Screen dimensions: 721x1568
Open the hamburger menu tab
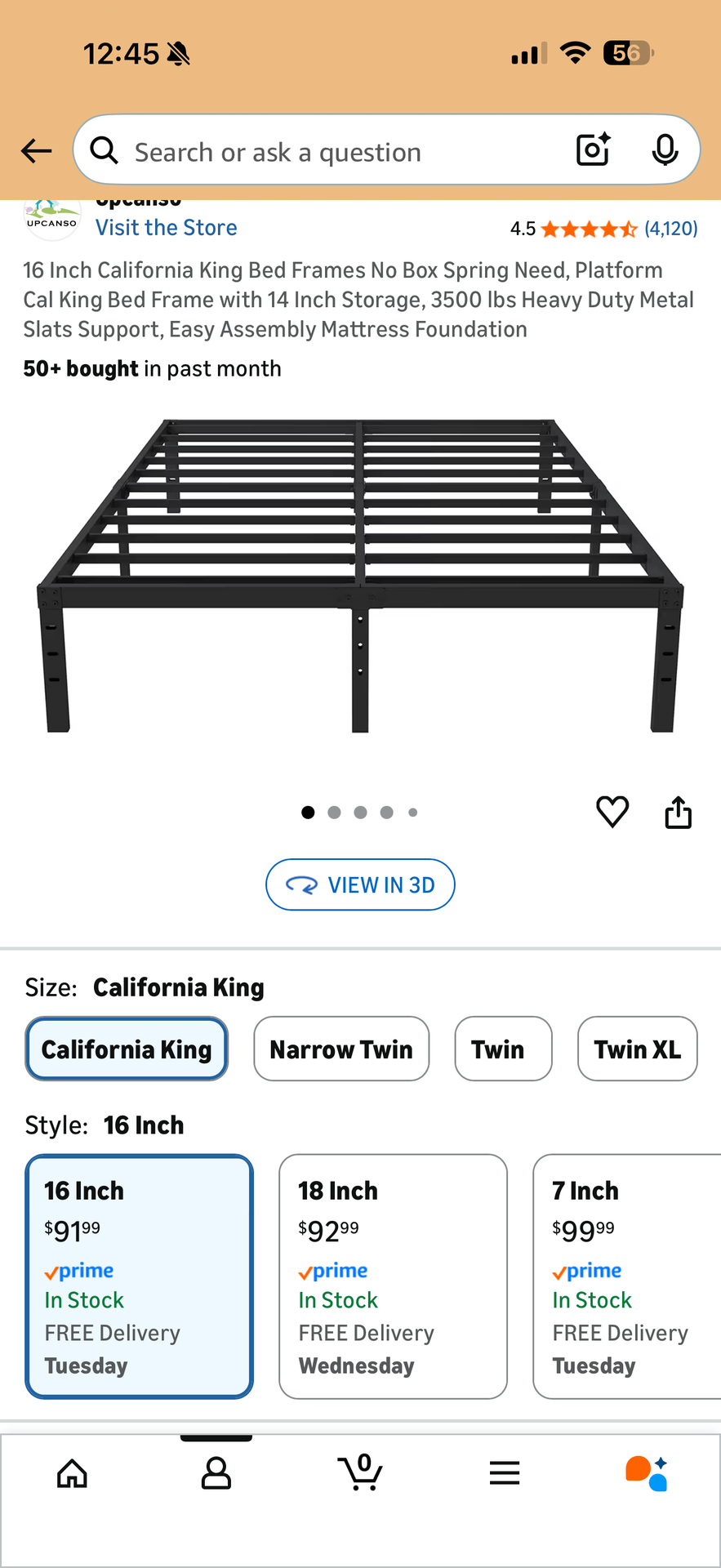pyautogui.click(x=505, y=1473)
